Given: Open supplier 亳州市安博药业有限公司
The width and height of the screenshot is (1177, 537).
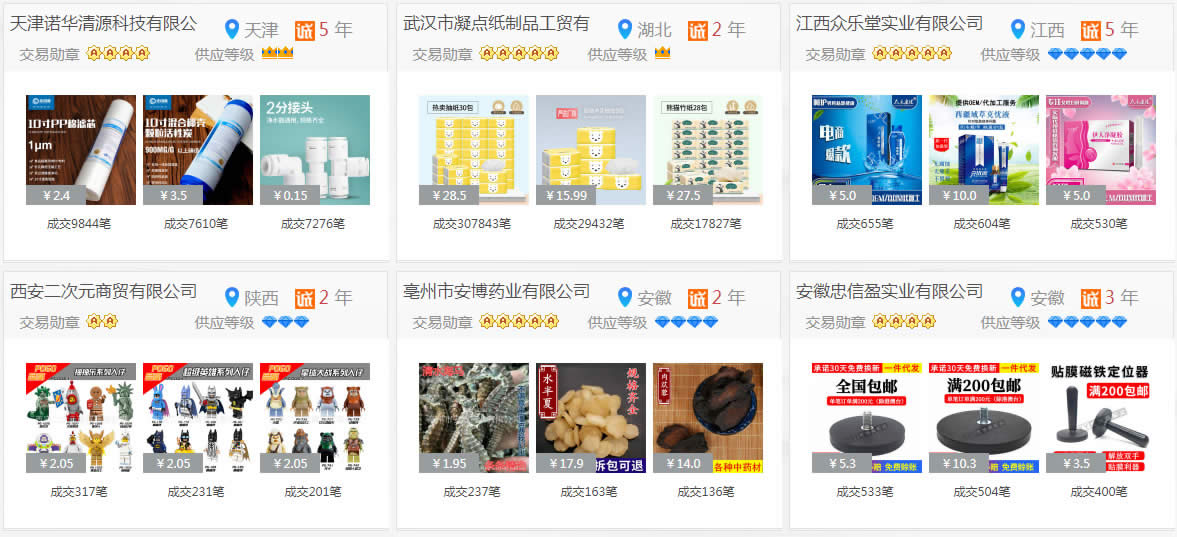Looking at the screenshot, I should pos(496,292).
